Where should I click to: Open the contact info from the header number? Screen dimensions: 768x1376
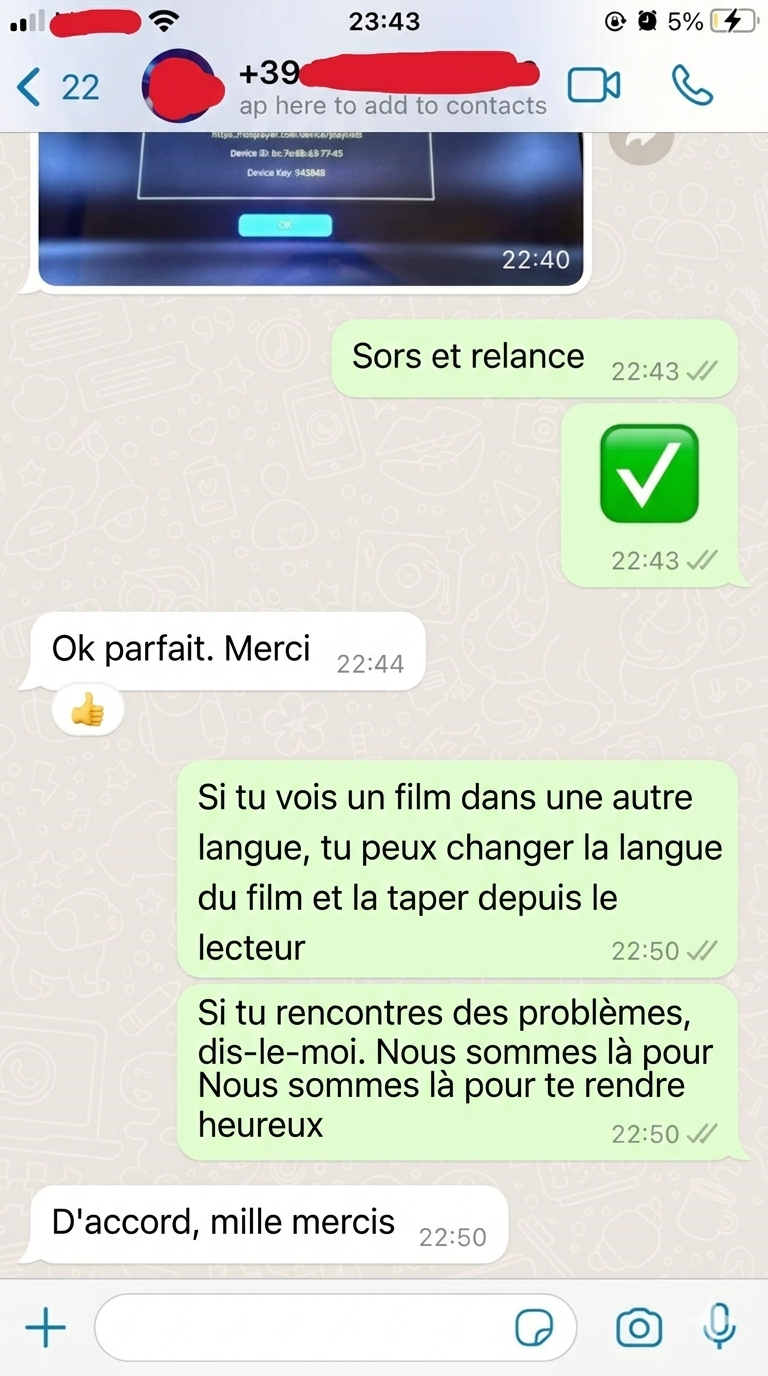[x=392, y=74]
